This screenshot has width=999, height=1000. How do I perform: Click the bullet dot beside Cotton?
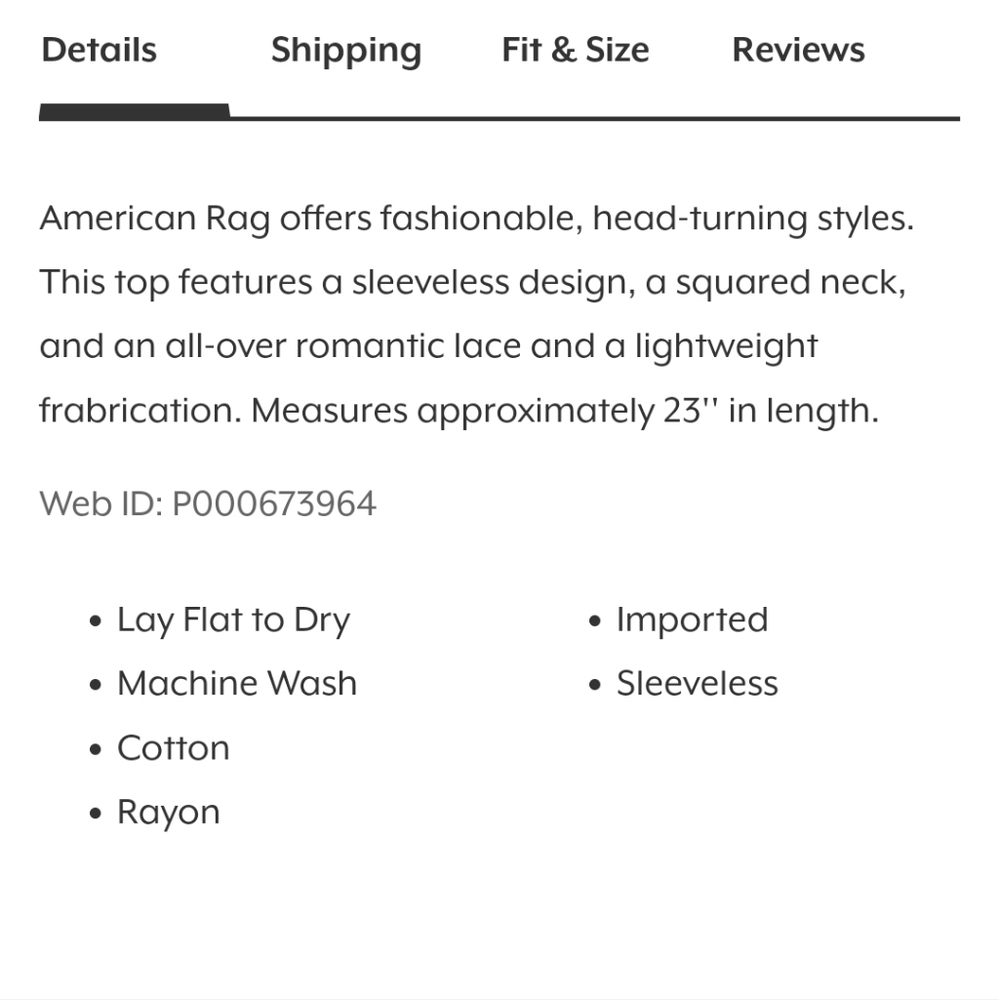point(93,747)
